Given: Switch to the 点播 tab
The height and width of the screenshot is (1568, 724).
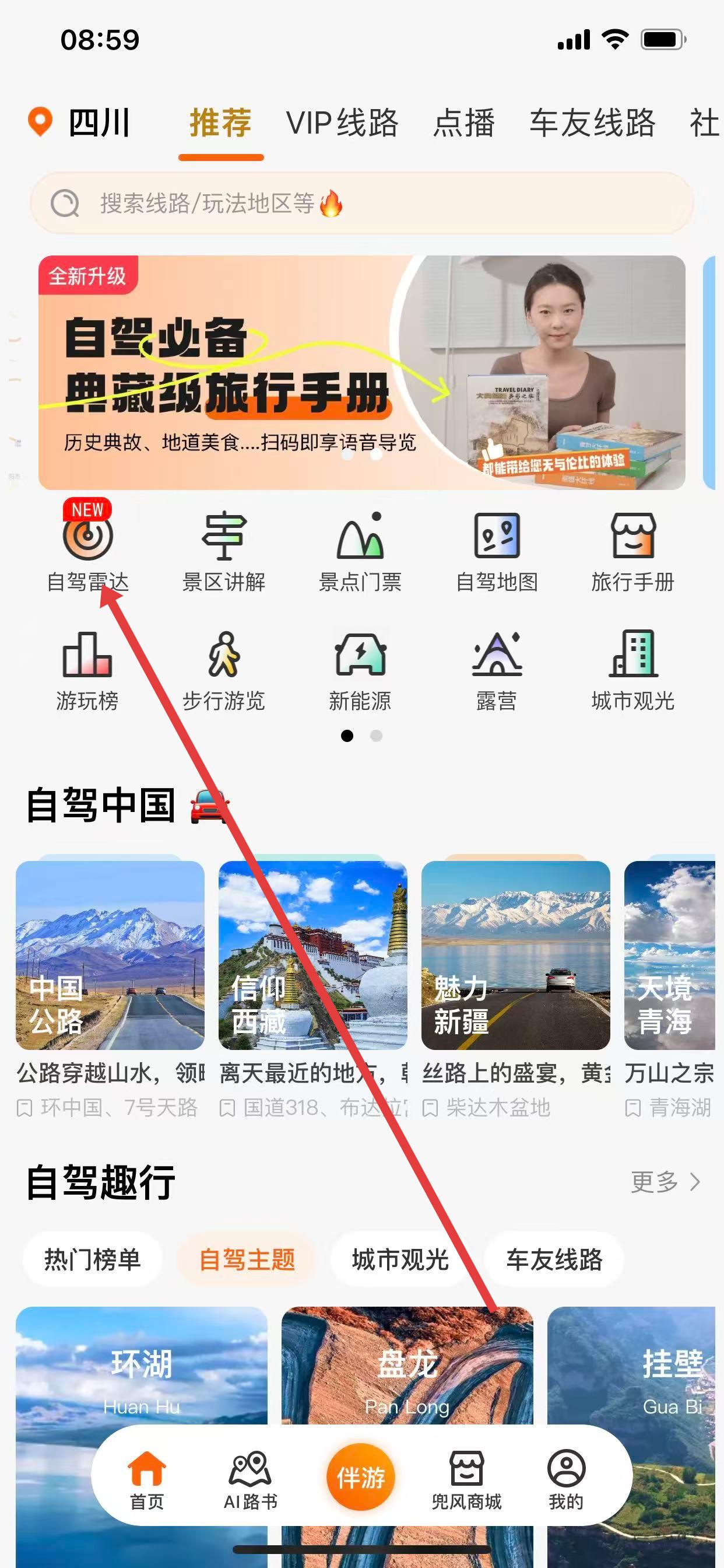Looking at the screenshot, I should coord(463,123).
